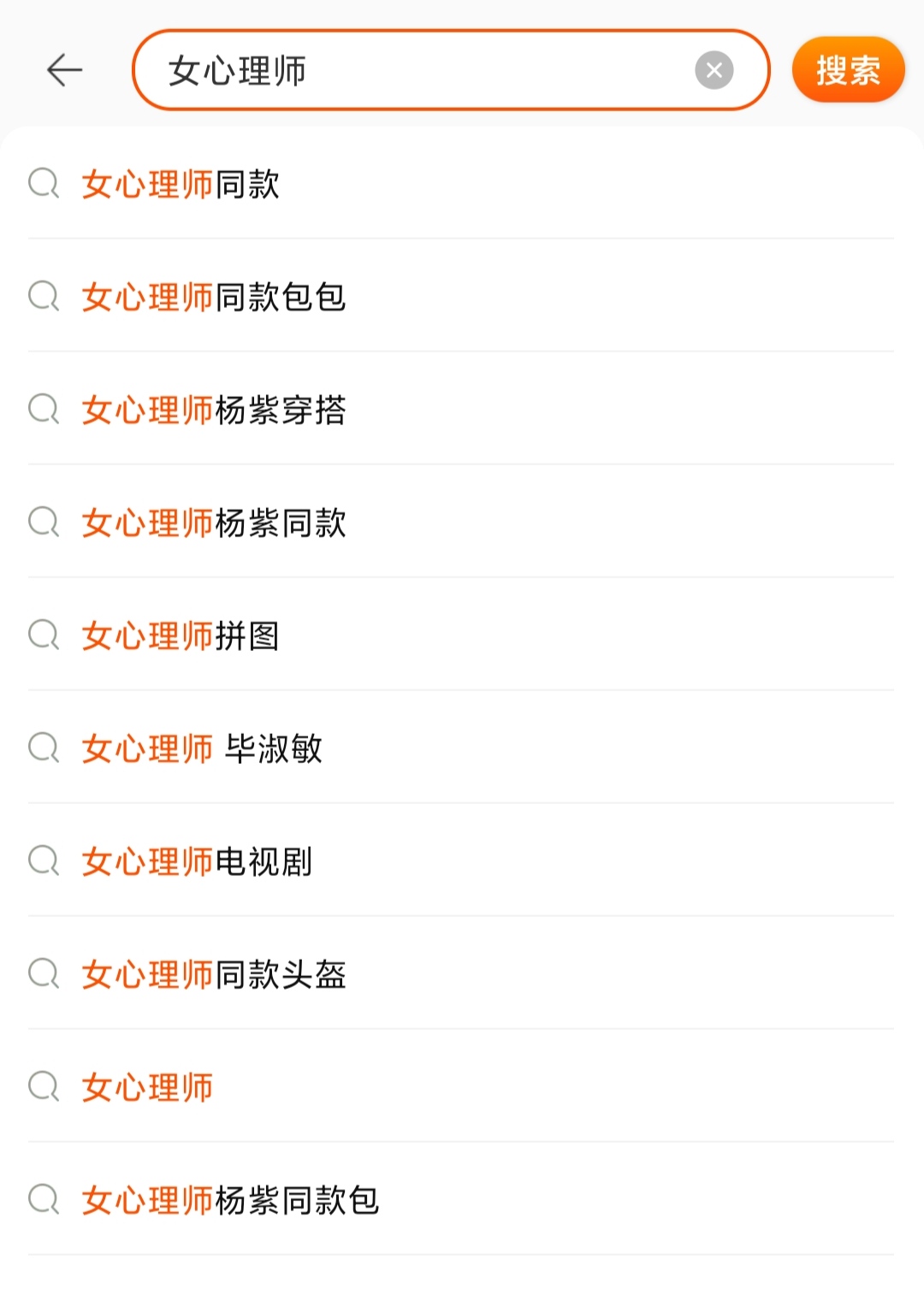Select the plain 女心理师 suggestion
The image size is (924, 1307).
[146, 1087]
